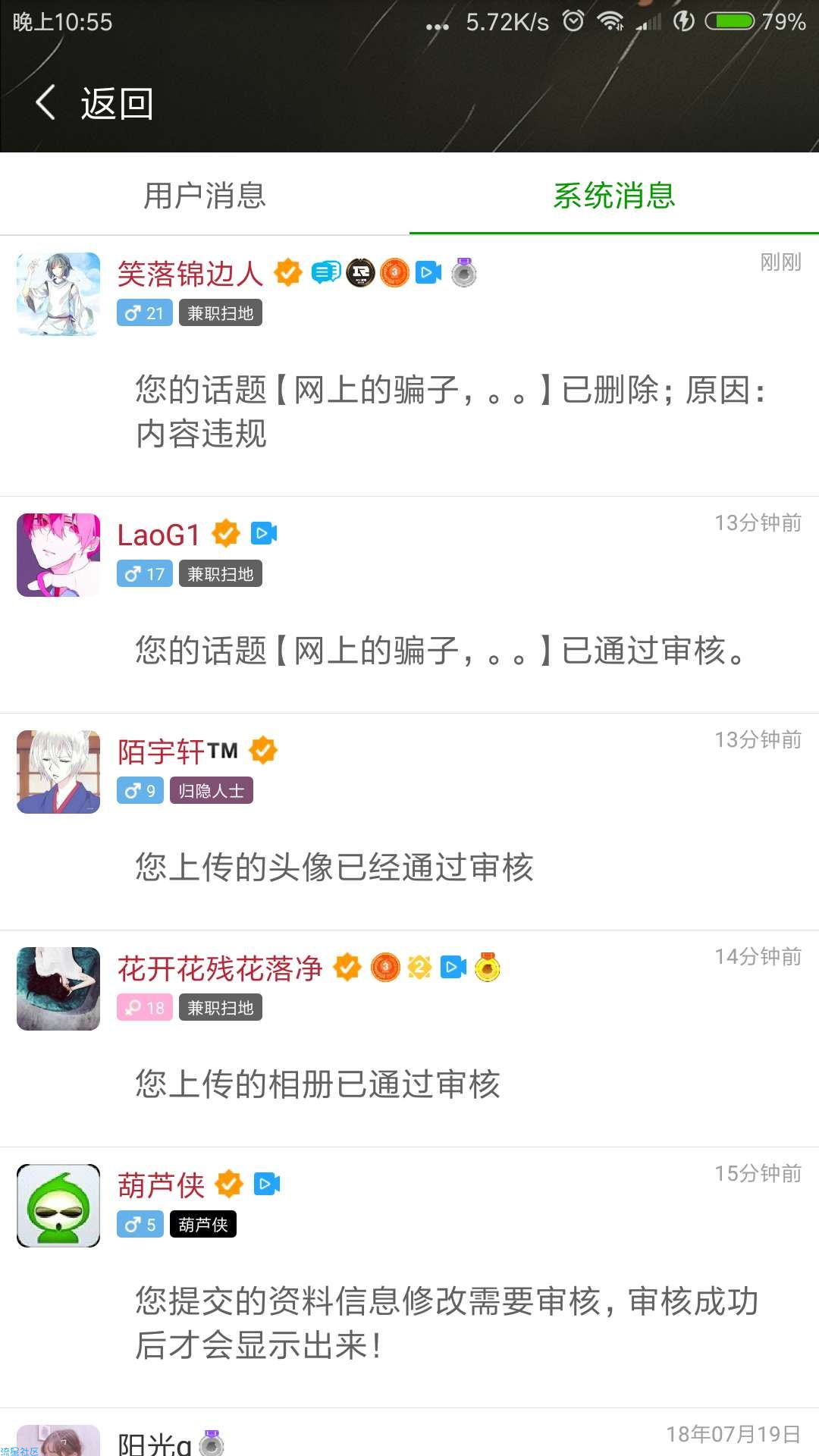This screenshot has width=819, height=1456.
Task: Tap 陌宇轩's avatar
Action: [58, 772]
